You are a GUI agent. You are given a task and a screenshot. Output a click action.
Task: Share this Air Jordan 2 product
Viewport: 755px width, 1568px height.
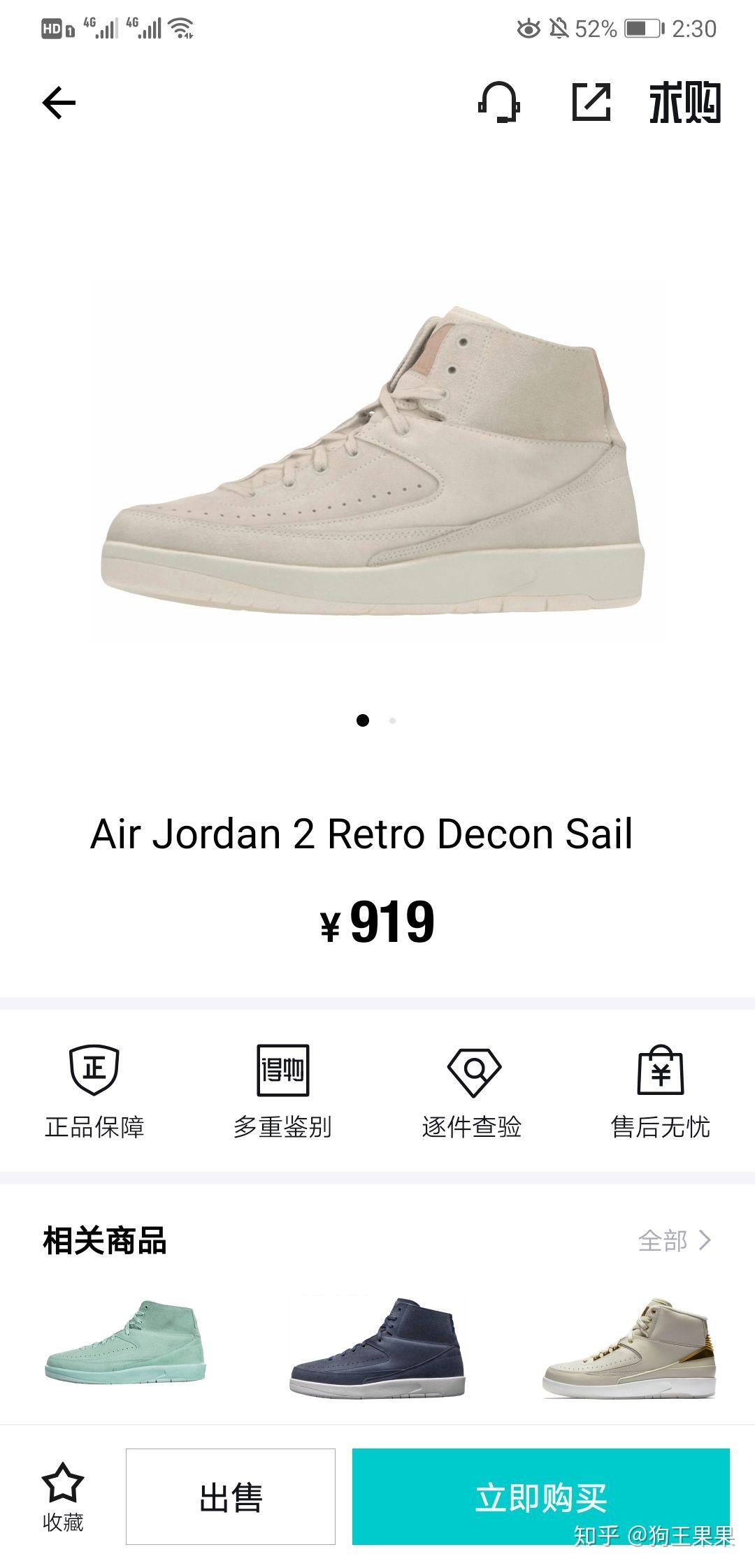(591, 102)
